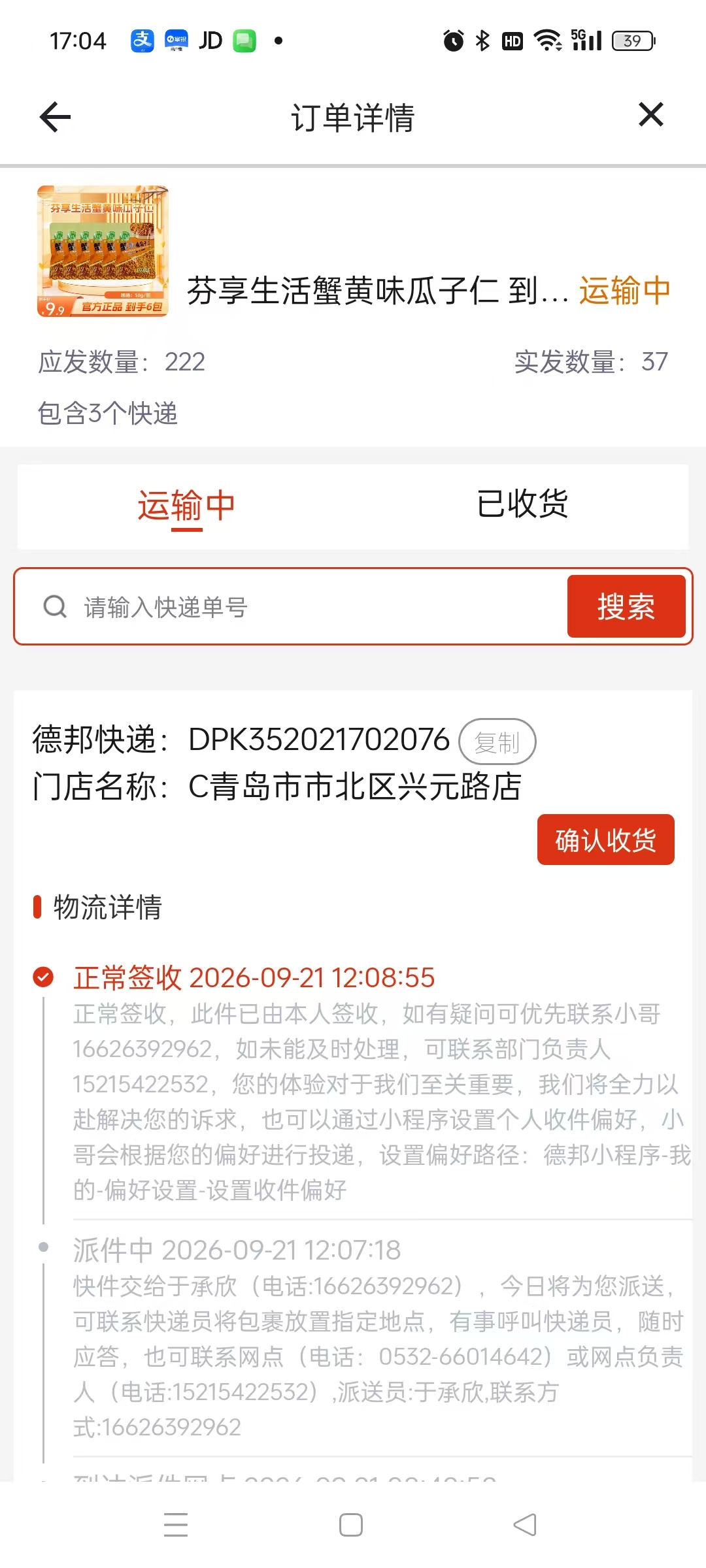Tap the red 搜索 button
Image resolution: width=706 pixels, height=1568 pixels.
coord(626,607)
